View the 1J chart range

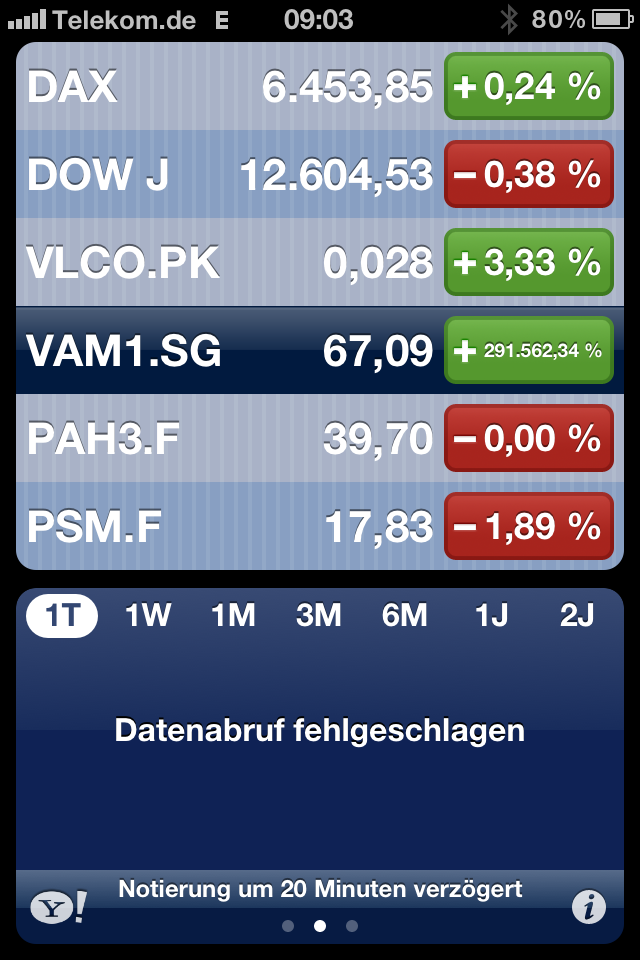491,616
